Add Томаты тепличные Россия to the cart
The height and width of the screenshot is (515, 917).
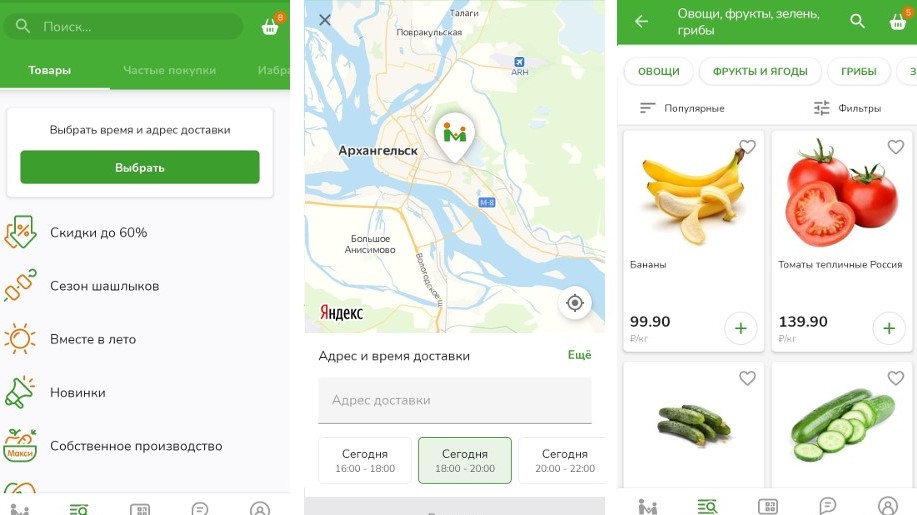coord(888,328)
